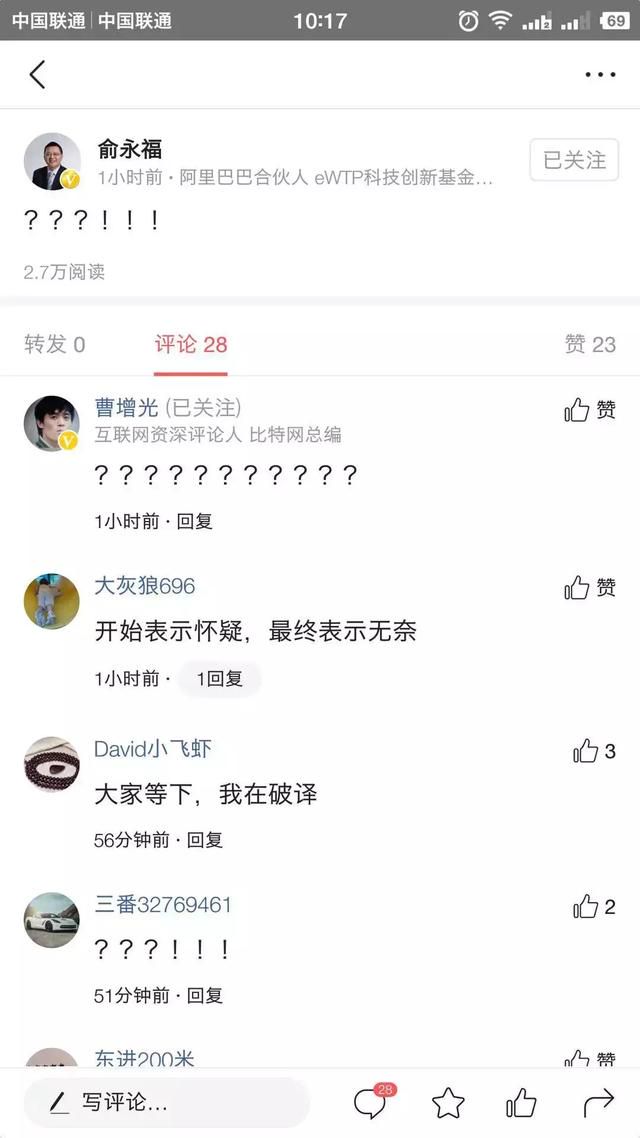Tap the 写评论 input box
640x1138 pixels.
[167, 1103]
